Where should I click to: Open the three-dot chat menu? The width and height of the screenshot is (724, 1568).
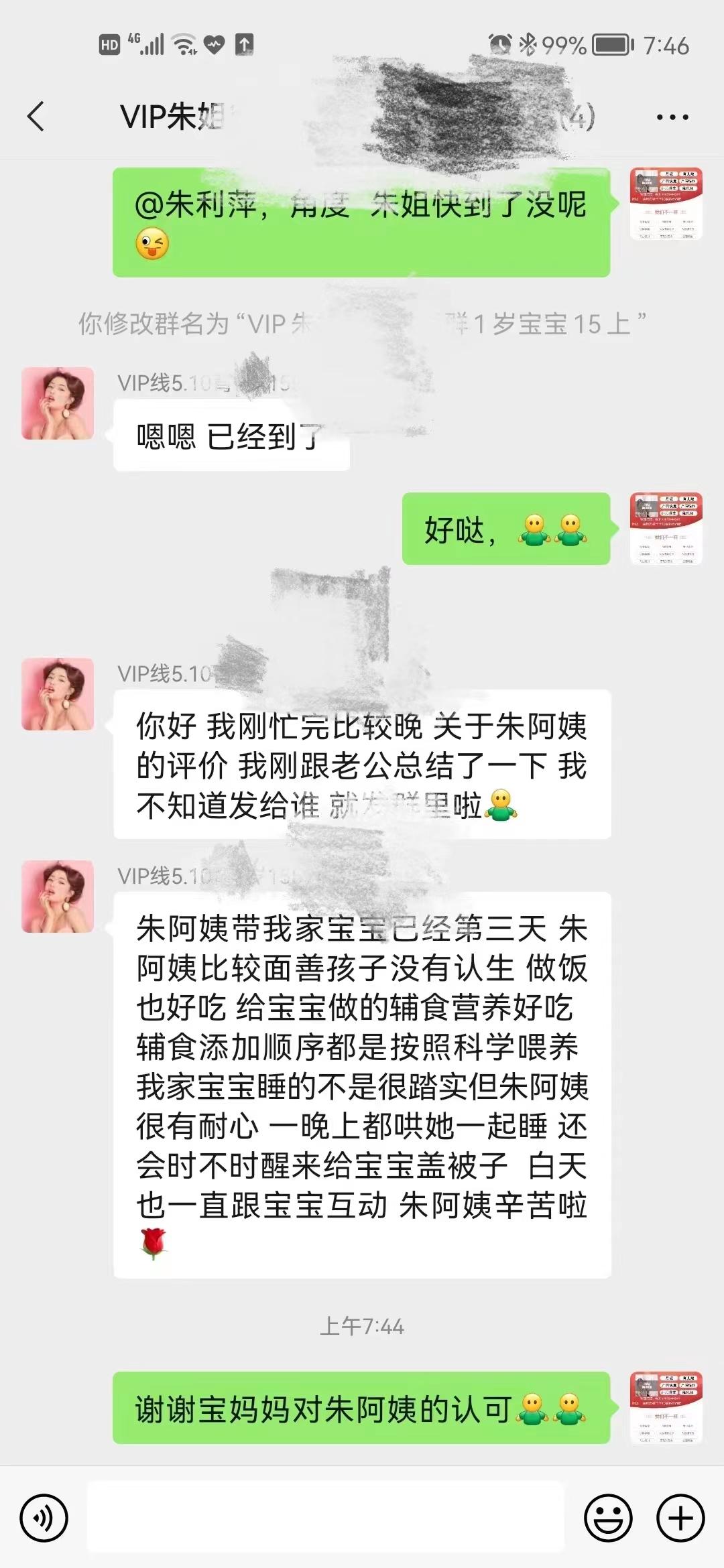[672, 117]
